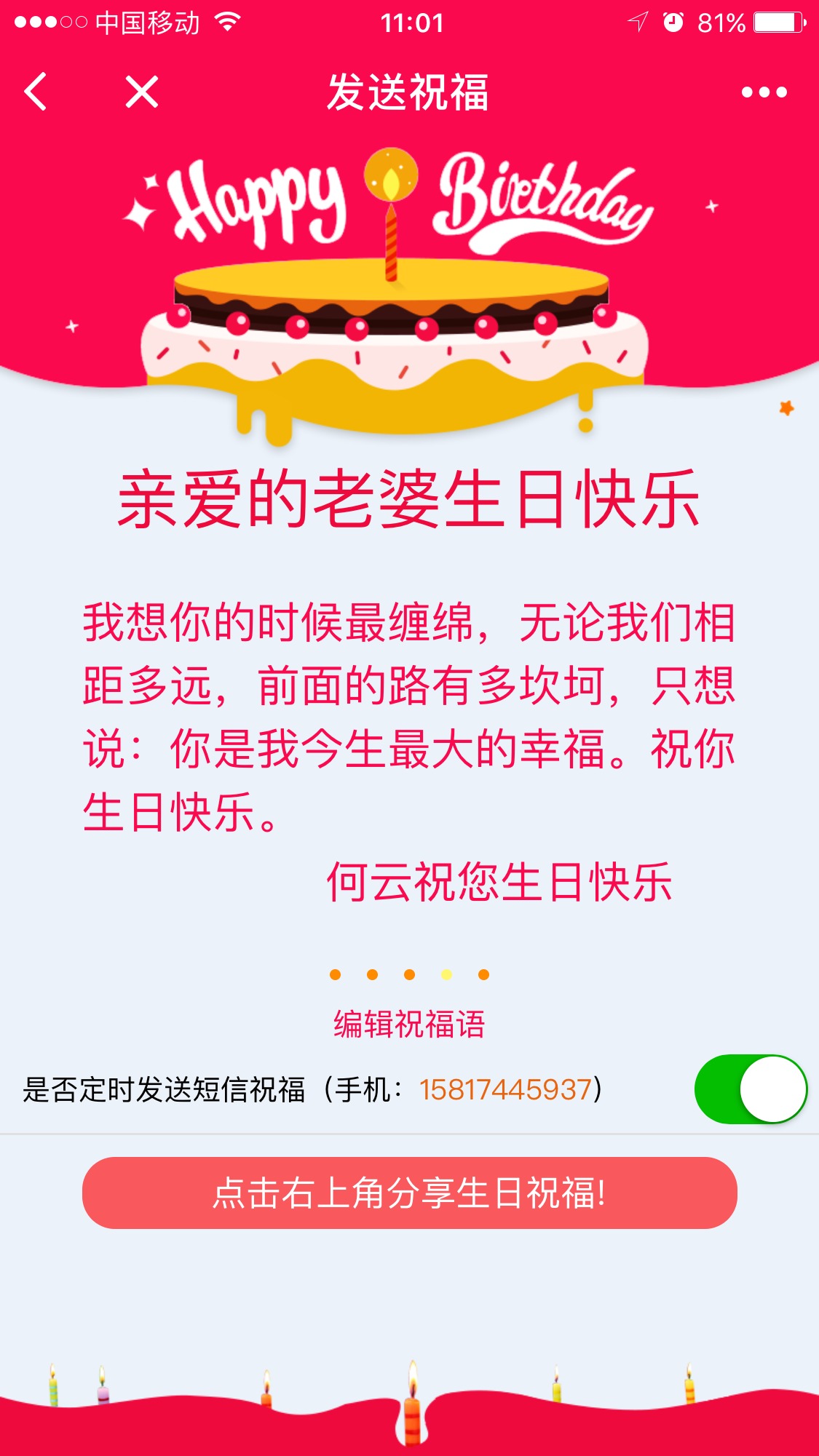
Task: Tap the 点击右上角分享生日祝福 button
Action: tap(409, 1193)
